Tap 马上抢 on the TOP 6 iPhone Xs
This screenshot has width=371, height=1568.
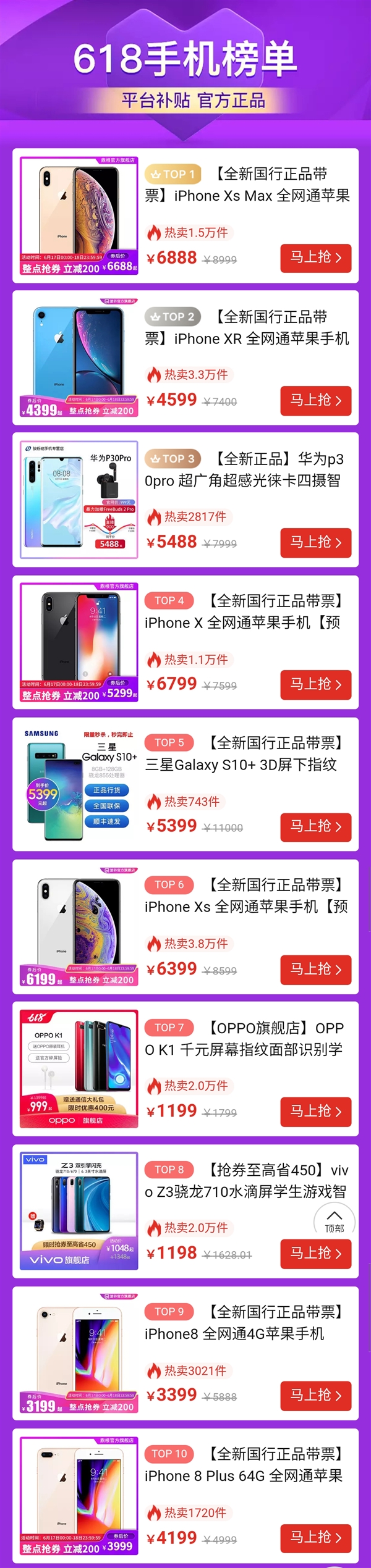point(315,969)
